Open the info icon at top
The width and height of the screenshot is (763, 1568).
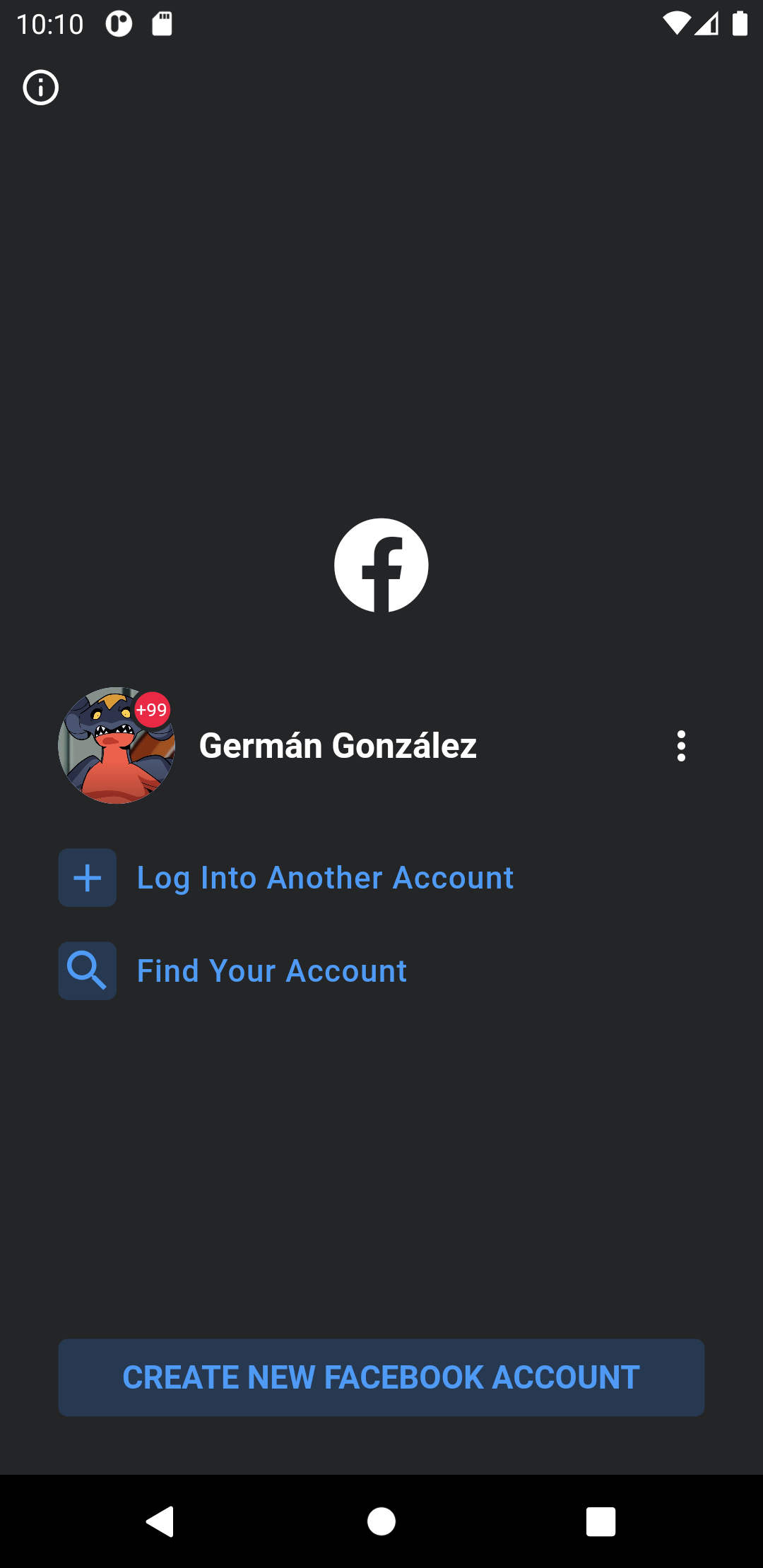(41, 88)
